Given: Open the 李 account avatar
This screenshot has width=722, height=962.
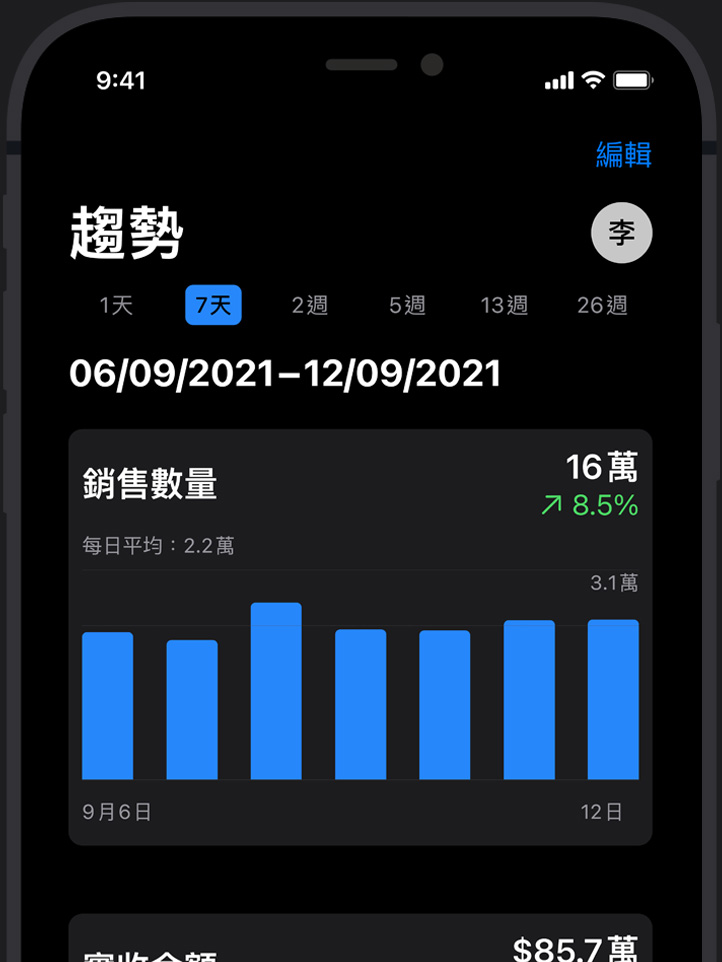Looking at the screenshot, I should [621, 234].
